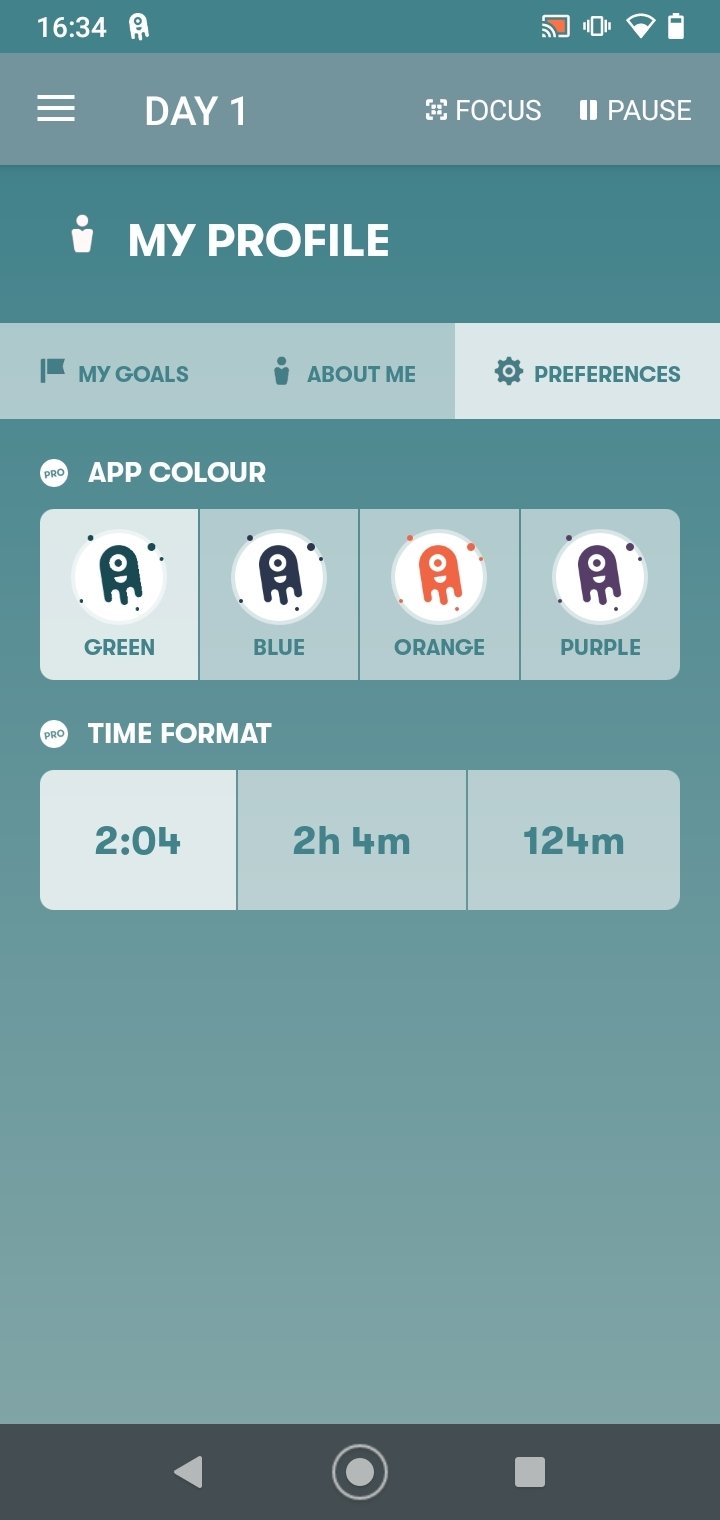This screenshot has width=720, height=1520.
Task: Switch to the My Goals tab
Action: pos(114,371)
